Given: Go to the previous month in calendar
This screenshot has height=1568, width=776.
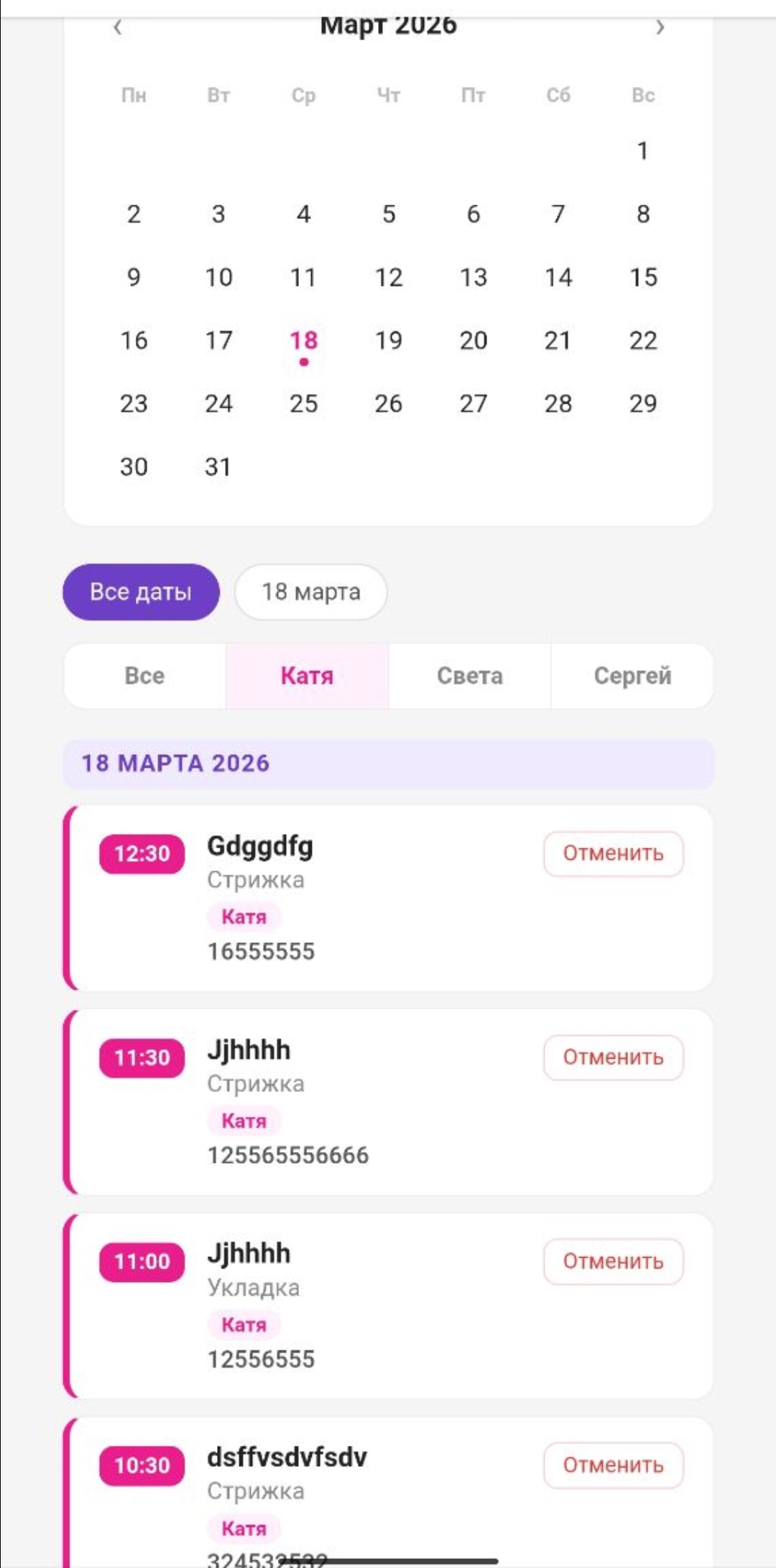Looking at the screenshot, I should pyautogui.click(x=118, y=28).
